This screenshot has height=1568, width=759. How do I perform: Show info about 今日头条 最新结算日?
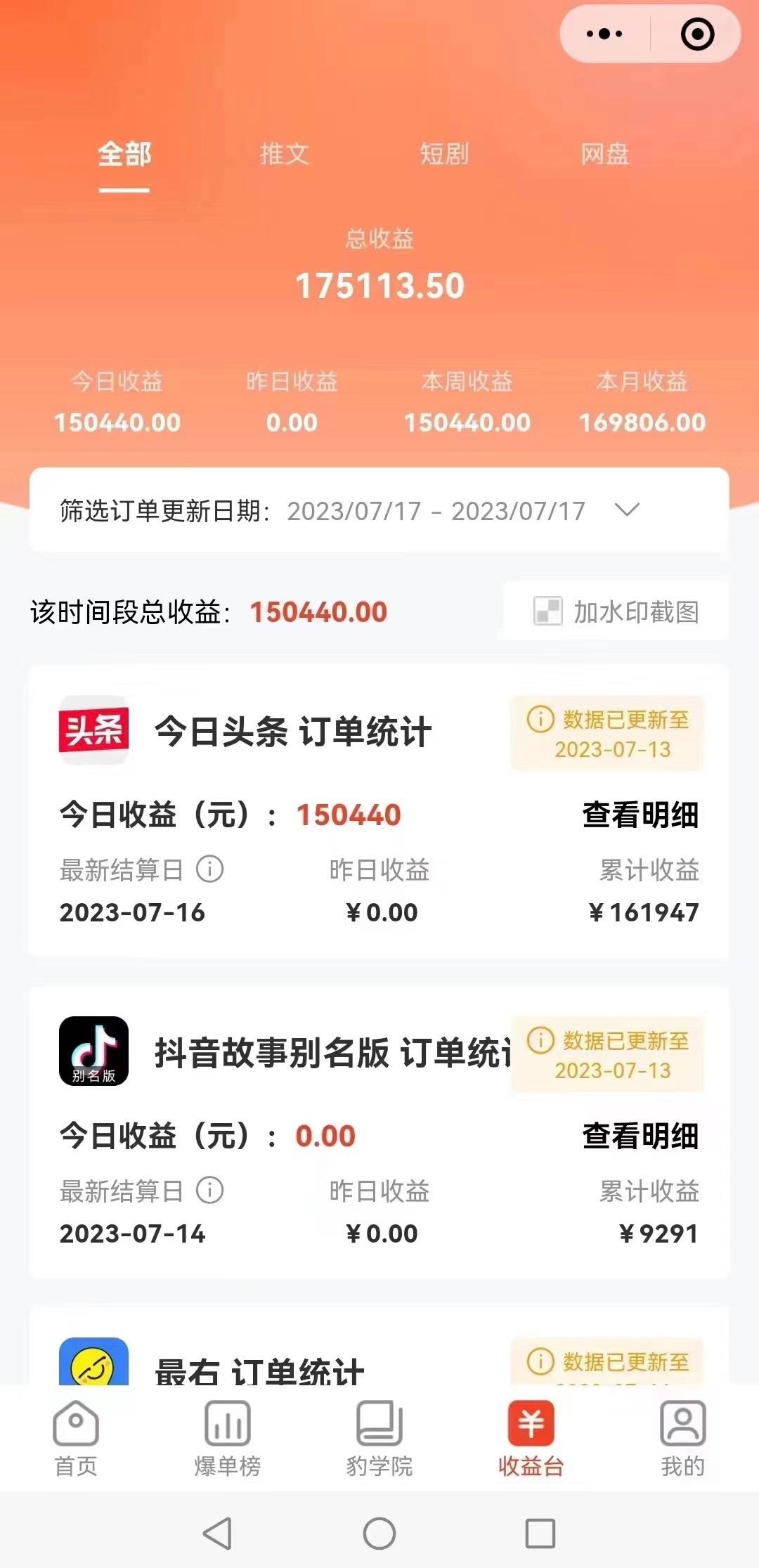click(x=209, y=869)
